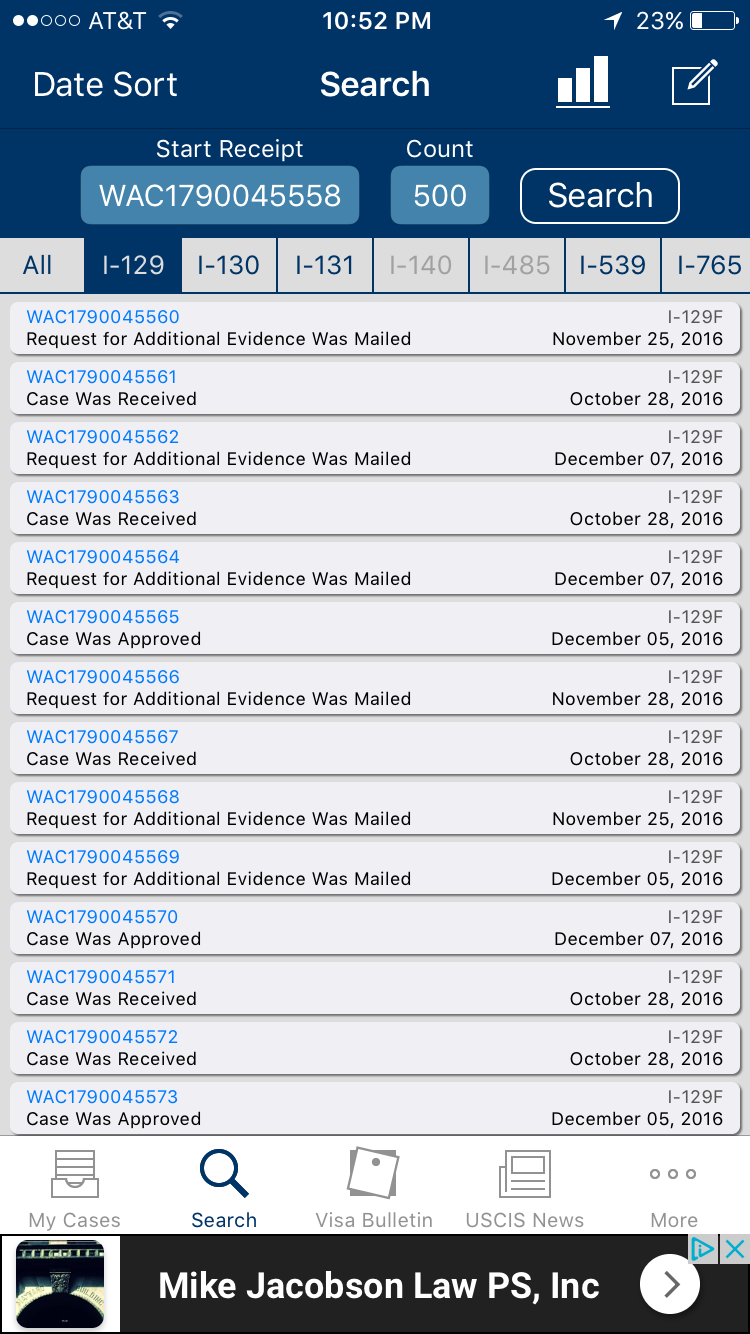Image resolution: width=750 pixels, height=1334 pixels.
Task: Open the ad's arrow button
Action: pos(670,1284)
